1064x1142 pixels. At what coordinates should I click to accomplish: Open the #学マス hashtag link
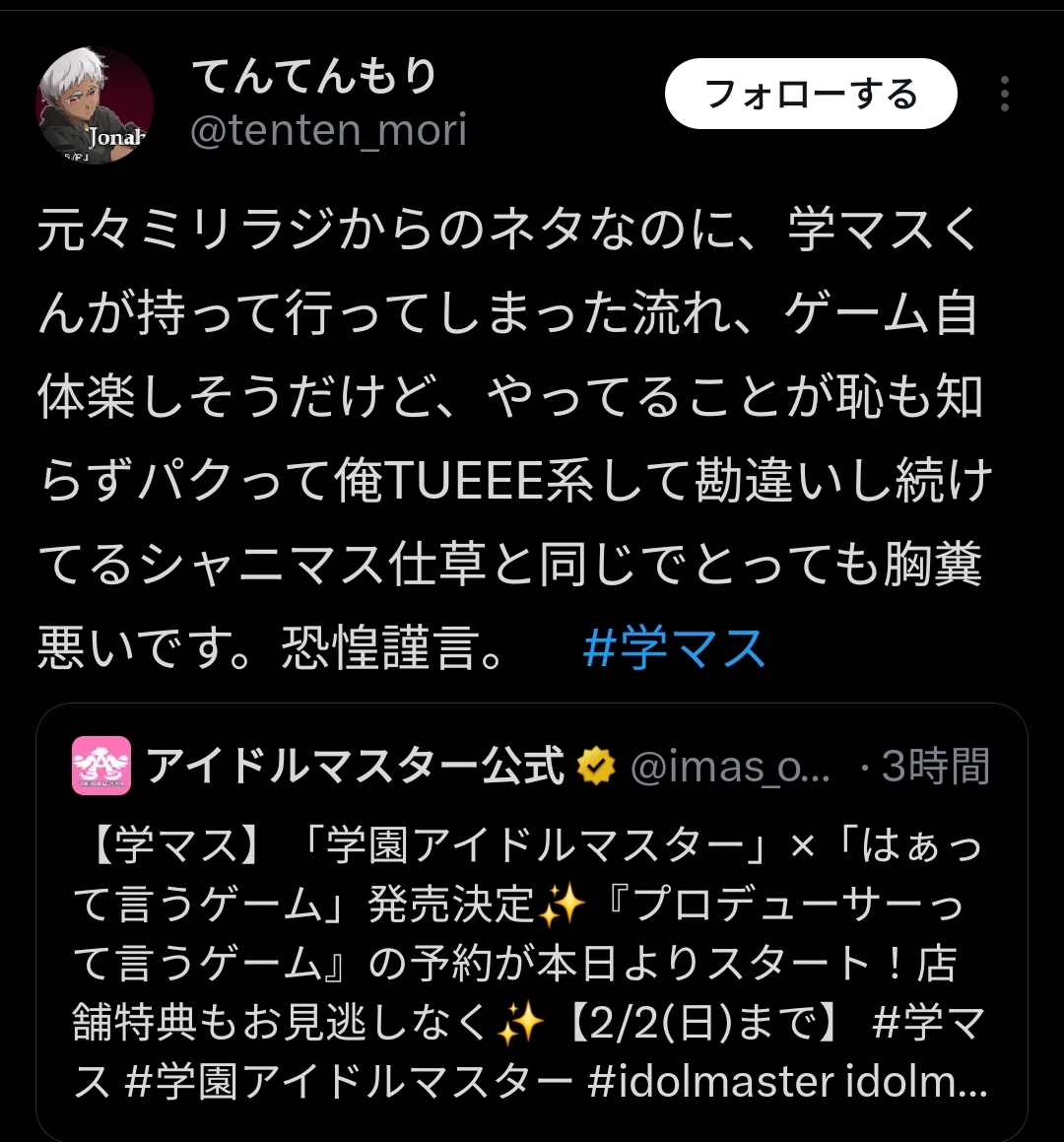pyautogui.click(x=674, y=649)
